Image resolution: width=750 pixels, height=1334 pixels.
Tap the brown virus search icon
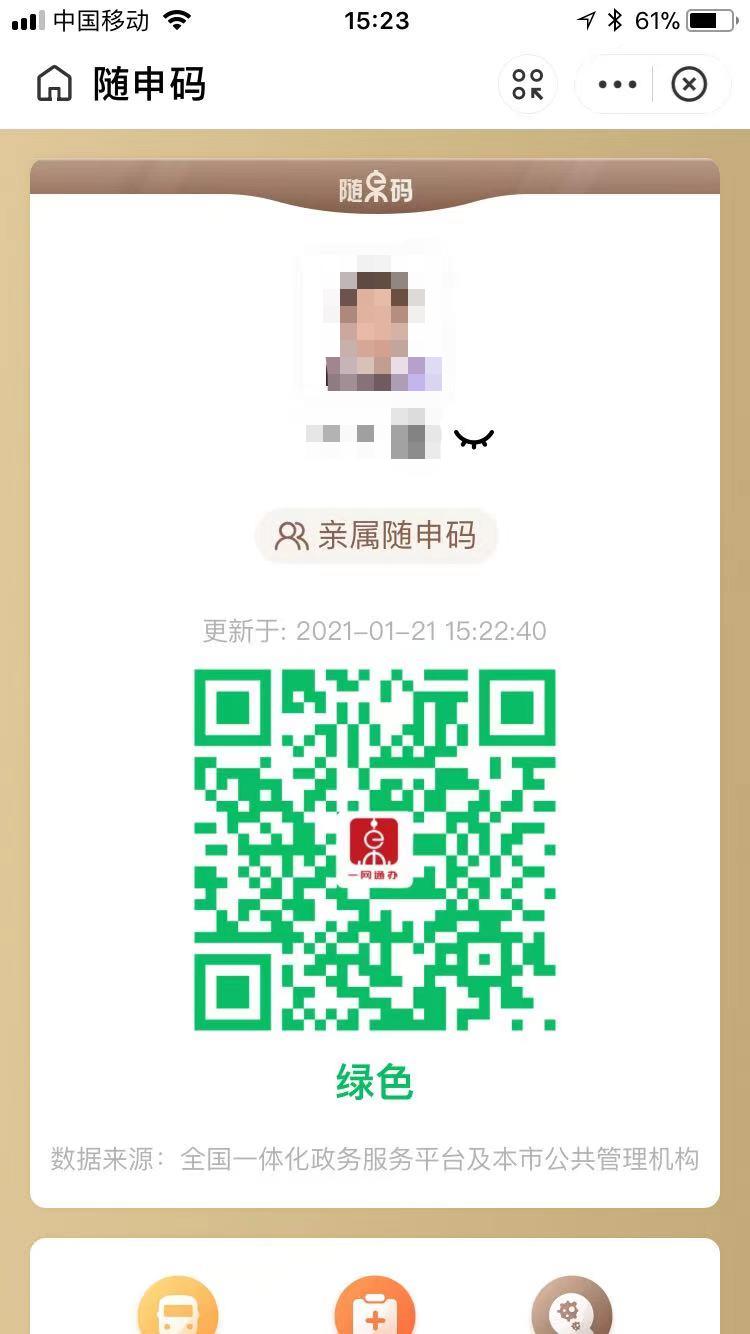[x=571, y=1305]
